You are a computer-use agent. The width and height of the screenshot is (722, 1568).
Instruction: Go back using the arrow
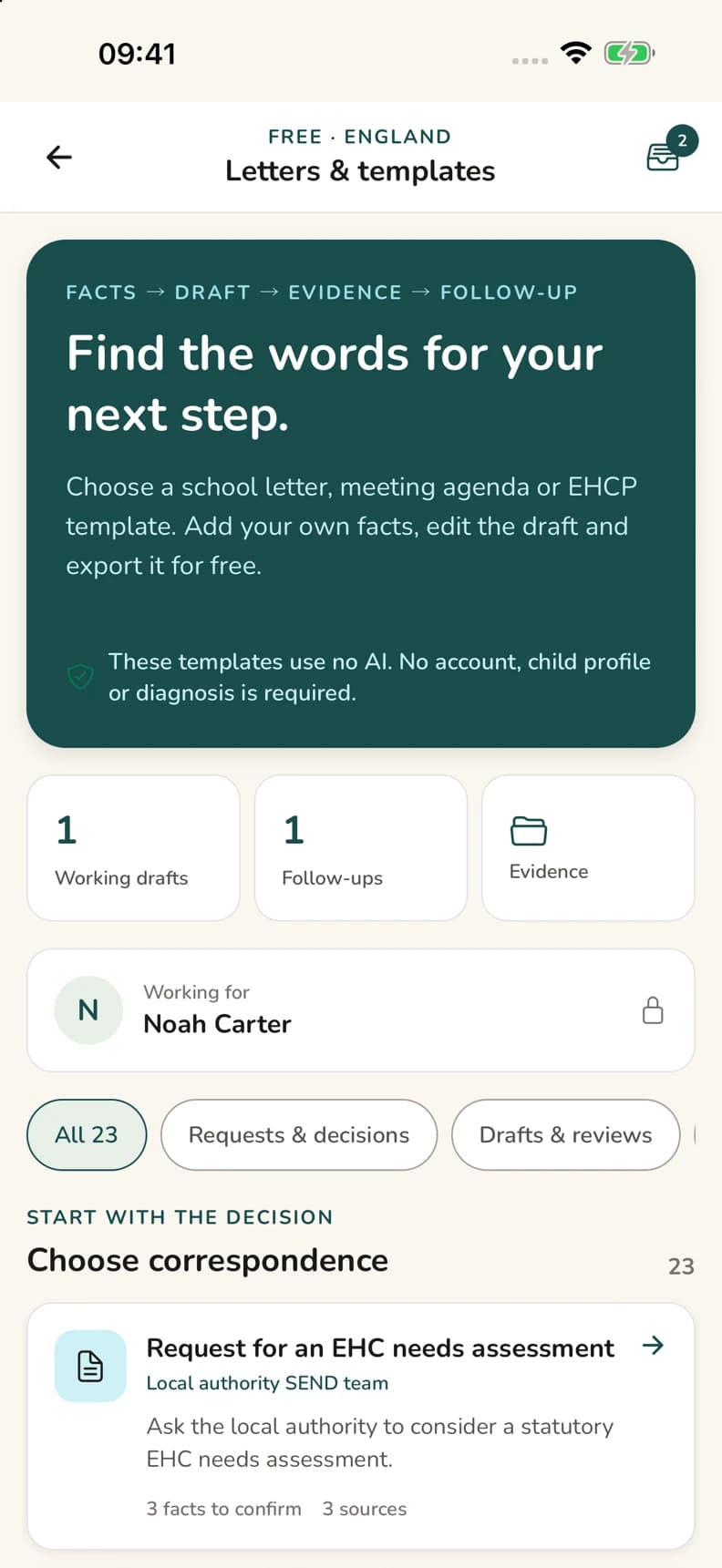pyautogui.click(x=59, y=157)
